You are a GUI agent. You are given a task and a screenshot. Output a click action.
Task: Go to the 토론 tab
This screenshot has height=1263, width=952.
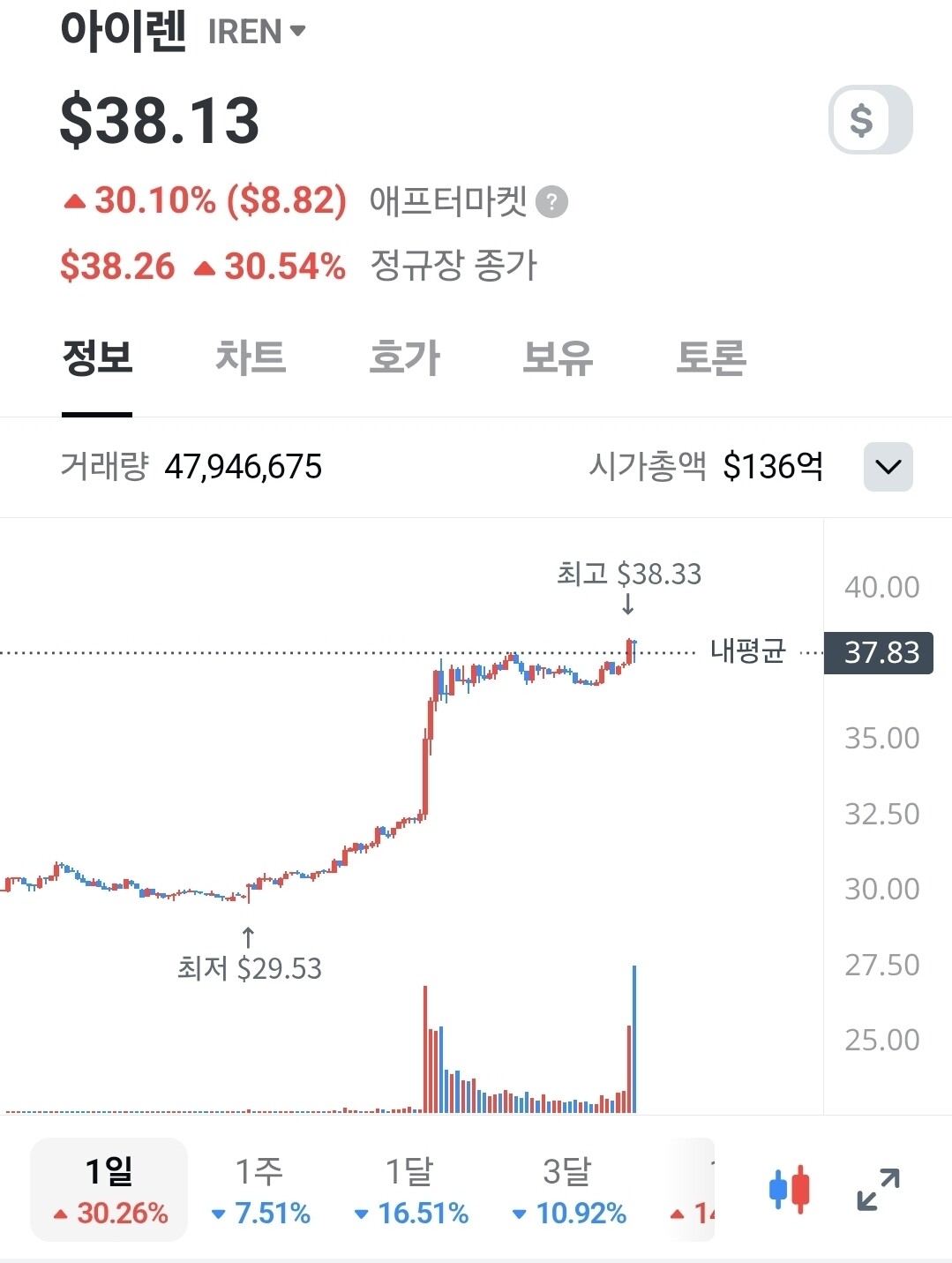coord(711,358)
